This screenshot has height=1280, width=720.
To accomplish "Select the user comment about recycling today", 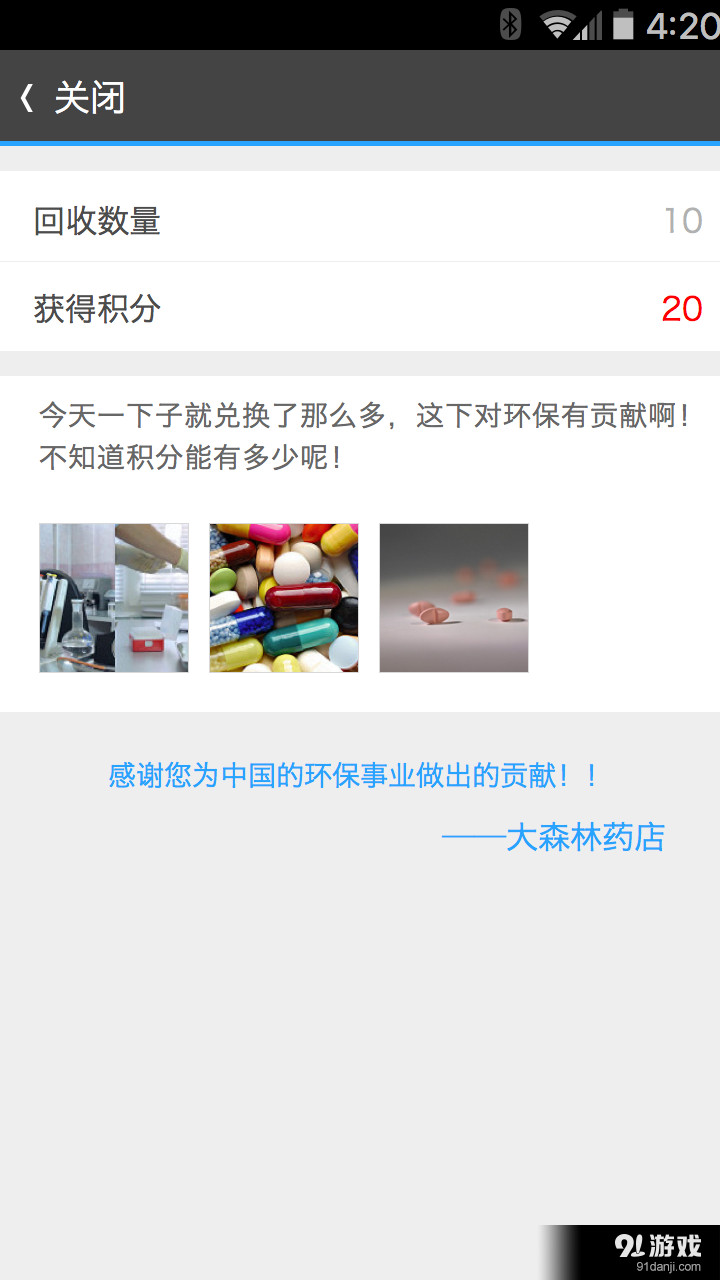I will (x=360, y=435).
